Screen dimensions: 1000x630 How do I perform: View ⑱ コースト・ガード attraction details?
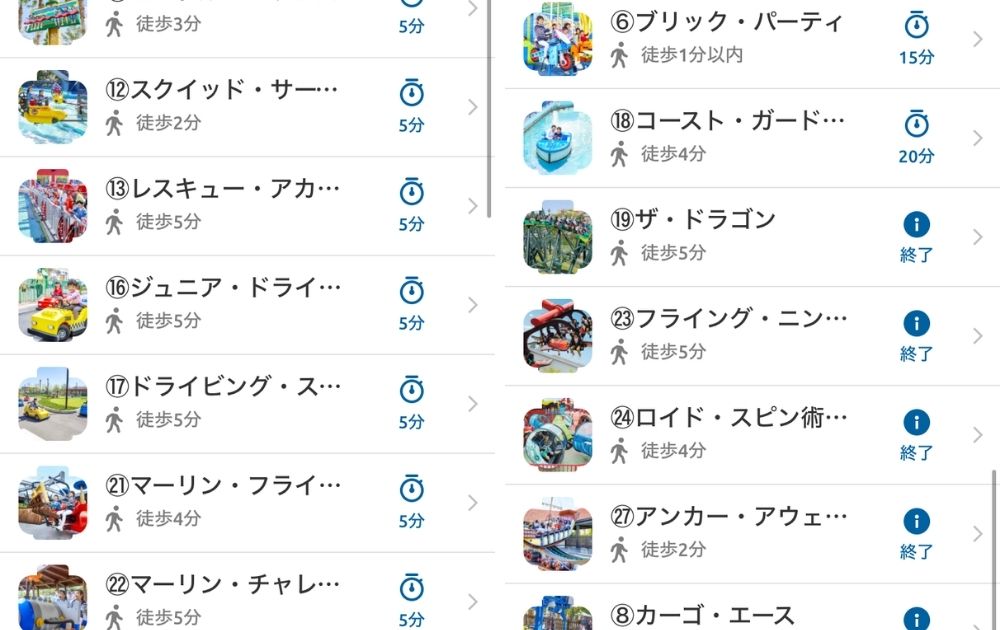pos(740,137)
